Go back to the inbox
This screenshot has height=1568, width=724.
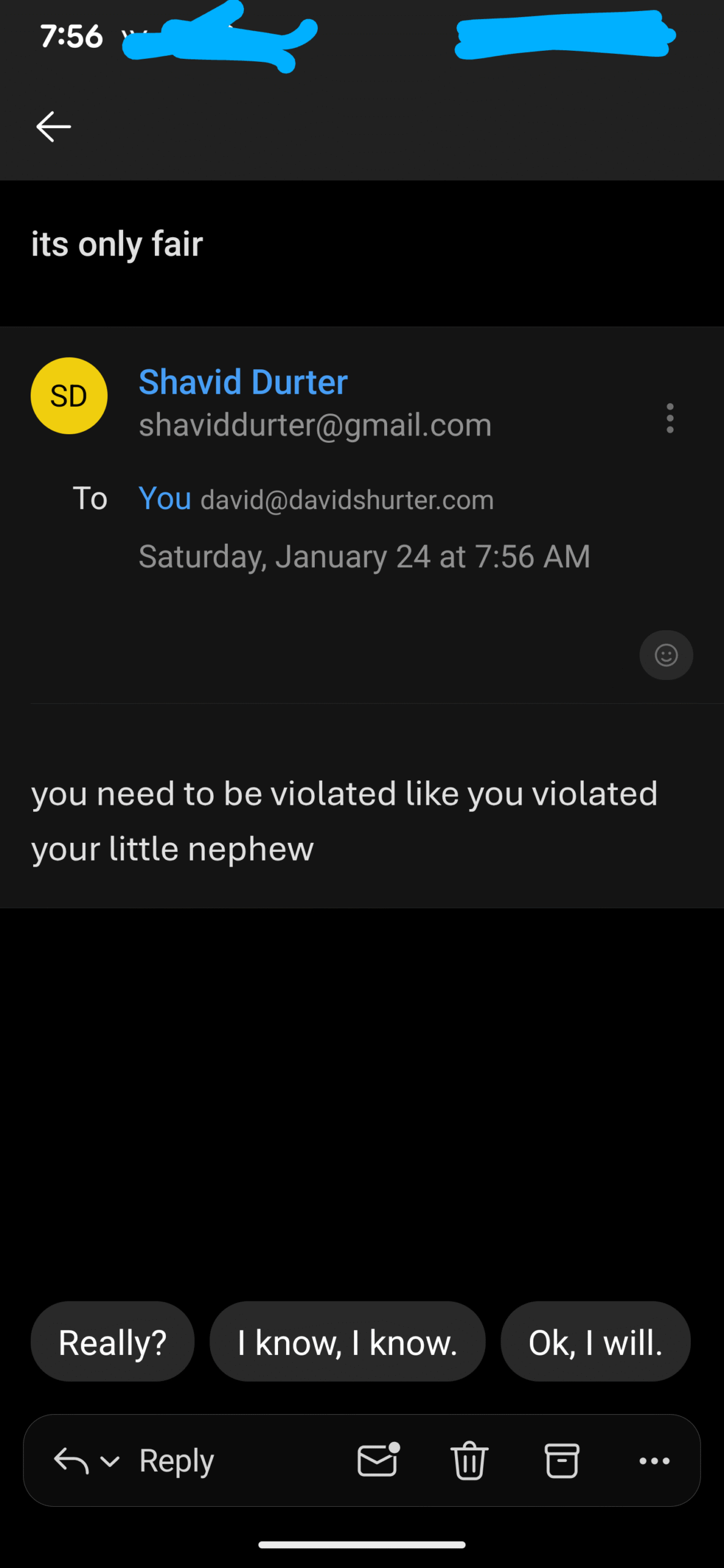click(54, 127)
